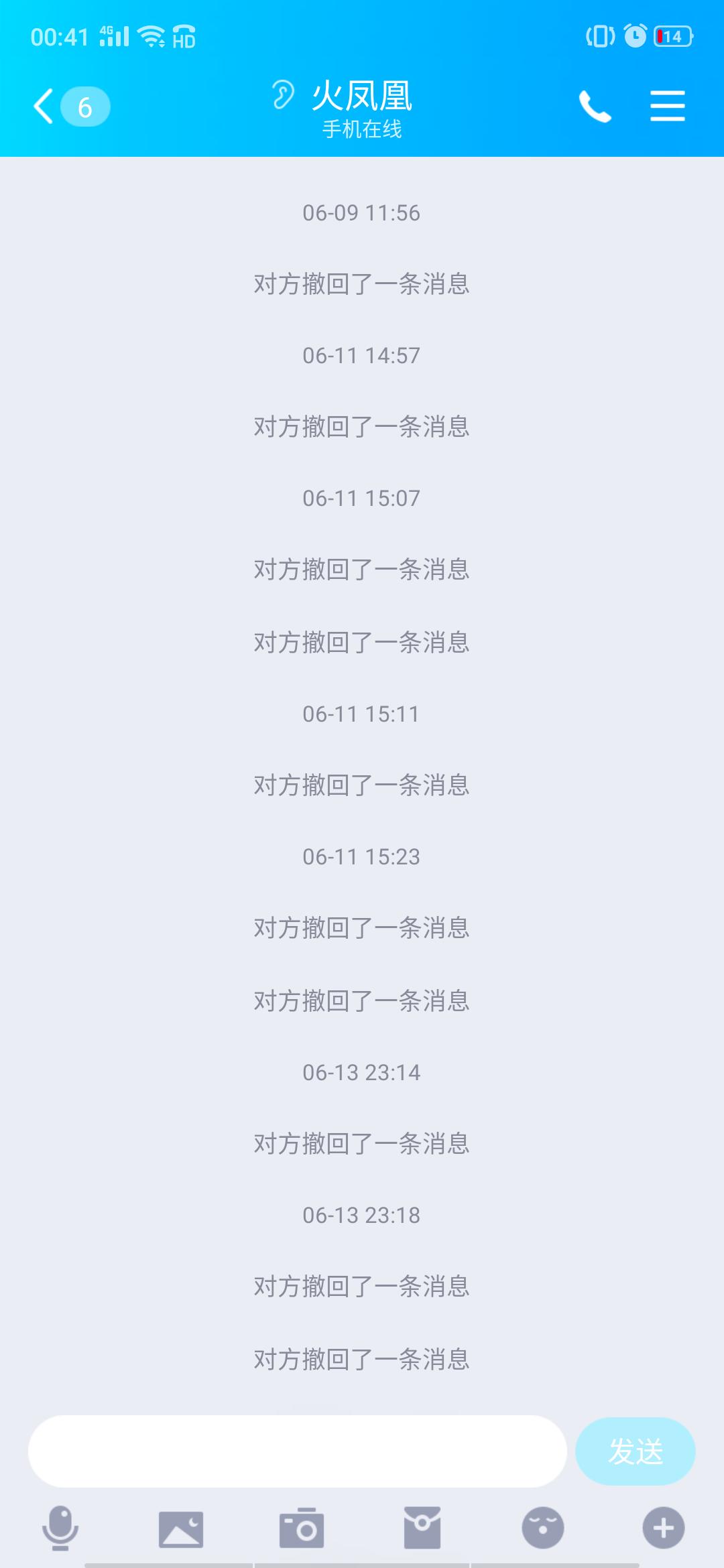Image resolution: width=724 pixels, height=1568 pixels.
Task: Tap the 06-13 23:18 timestamp
Action: pyautogui.click(x=362, y=1214)
